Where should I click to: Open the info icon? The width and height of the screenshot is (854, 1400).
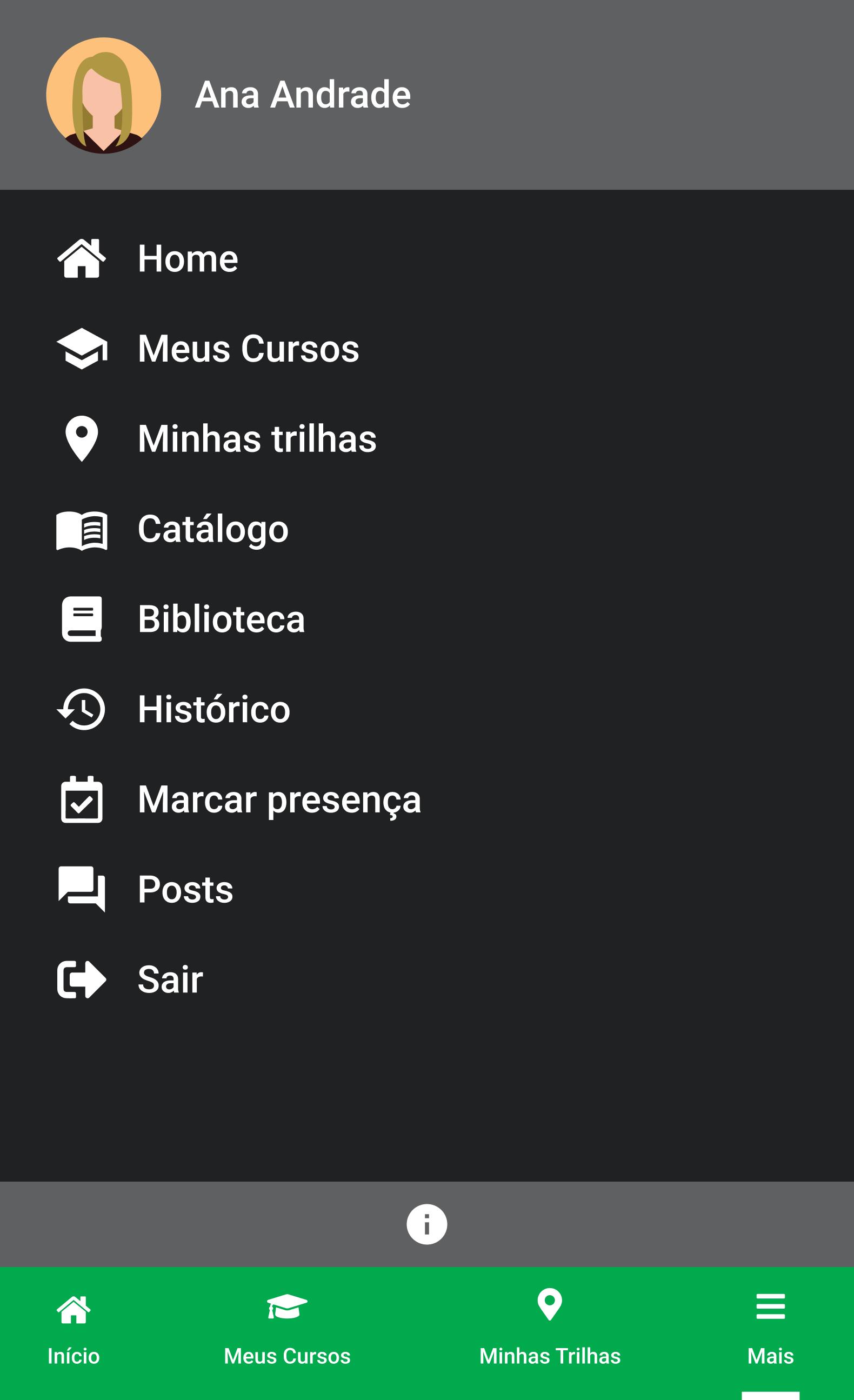point(426,1224)
